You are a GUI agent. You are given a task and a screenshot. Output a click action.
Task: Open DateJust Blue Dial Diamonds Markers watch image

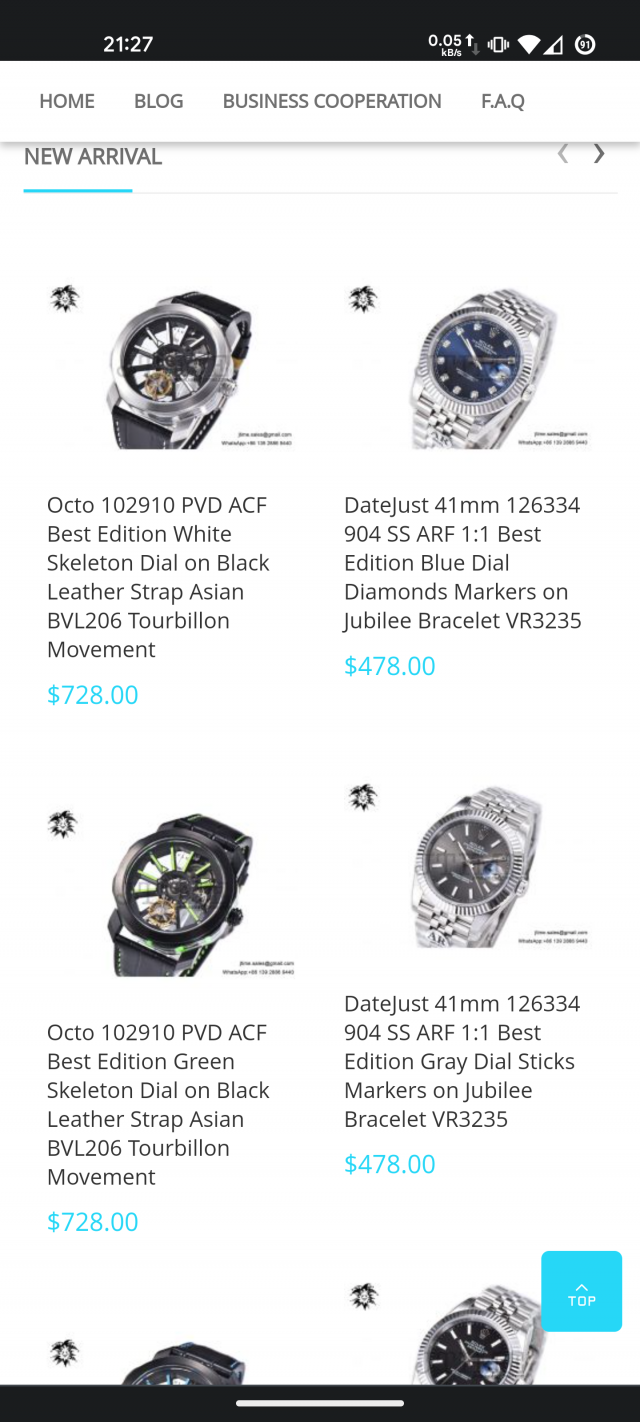[469, 366]
